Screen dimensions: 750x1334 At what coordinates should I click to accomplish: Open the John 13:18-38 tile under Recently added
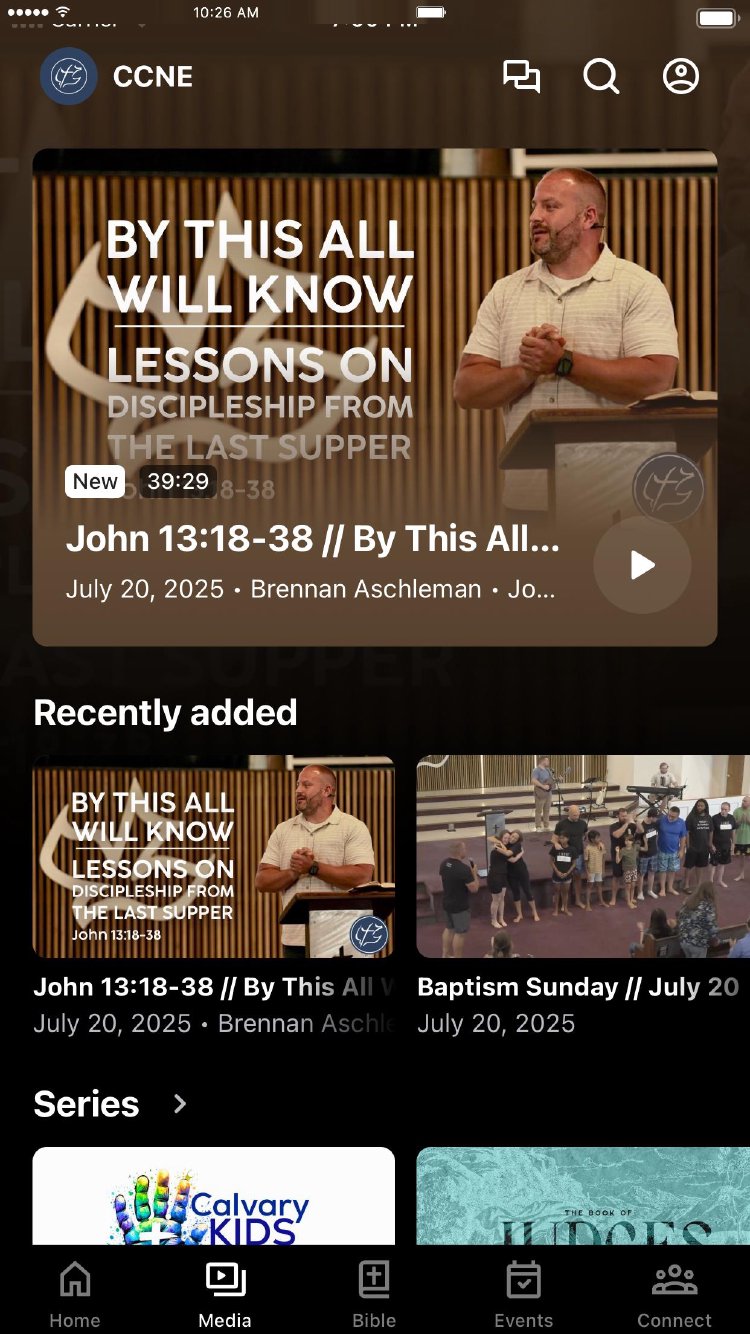[x=214, y=857]
